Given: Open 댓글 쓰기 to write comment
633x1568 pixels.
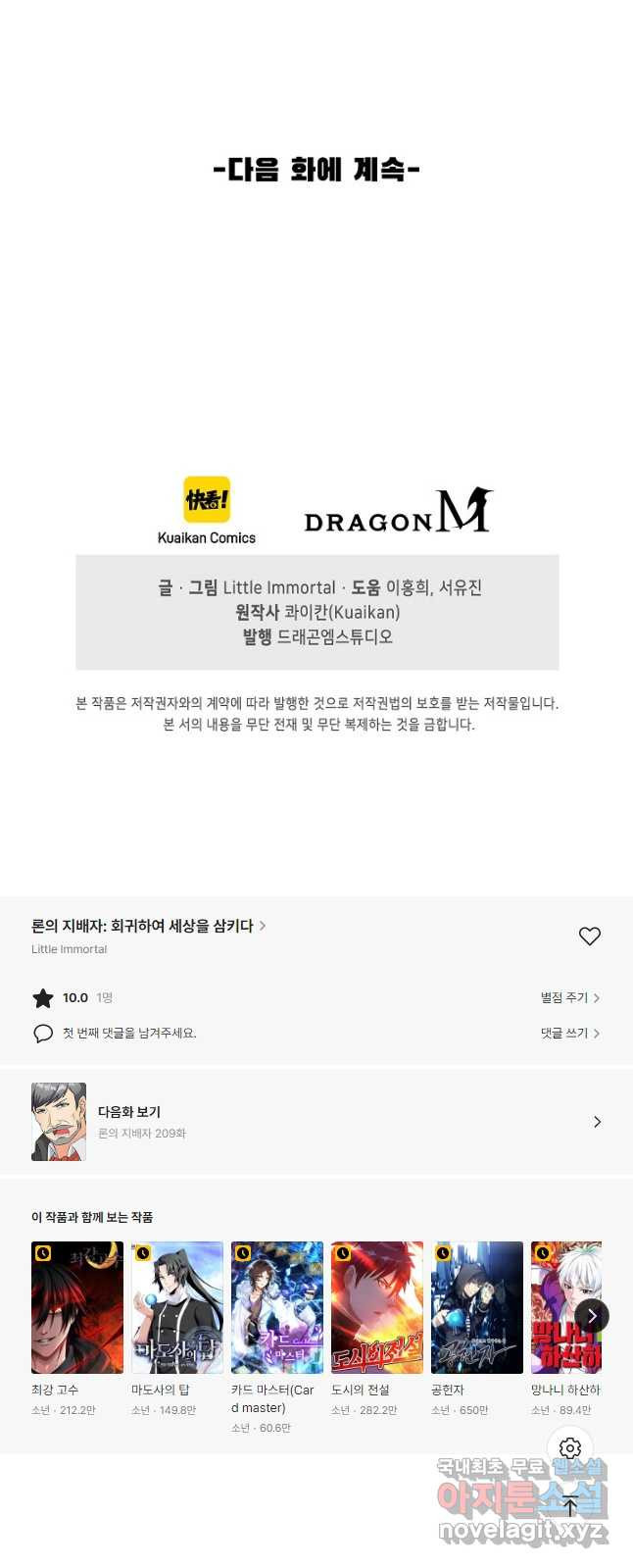Looking at the screenshot, I should 569,1033.
